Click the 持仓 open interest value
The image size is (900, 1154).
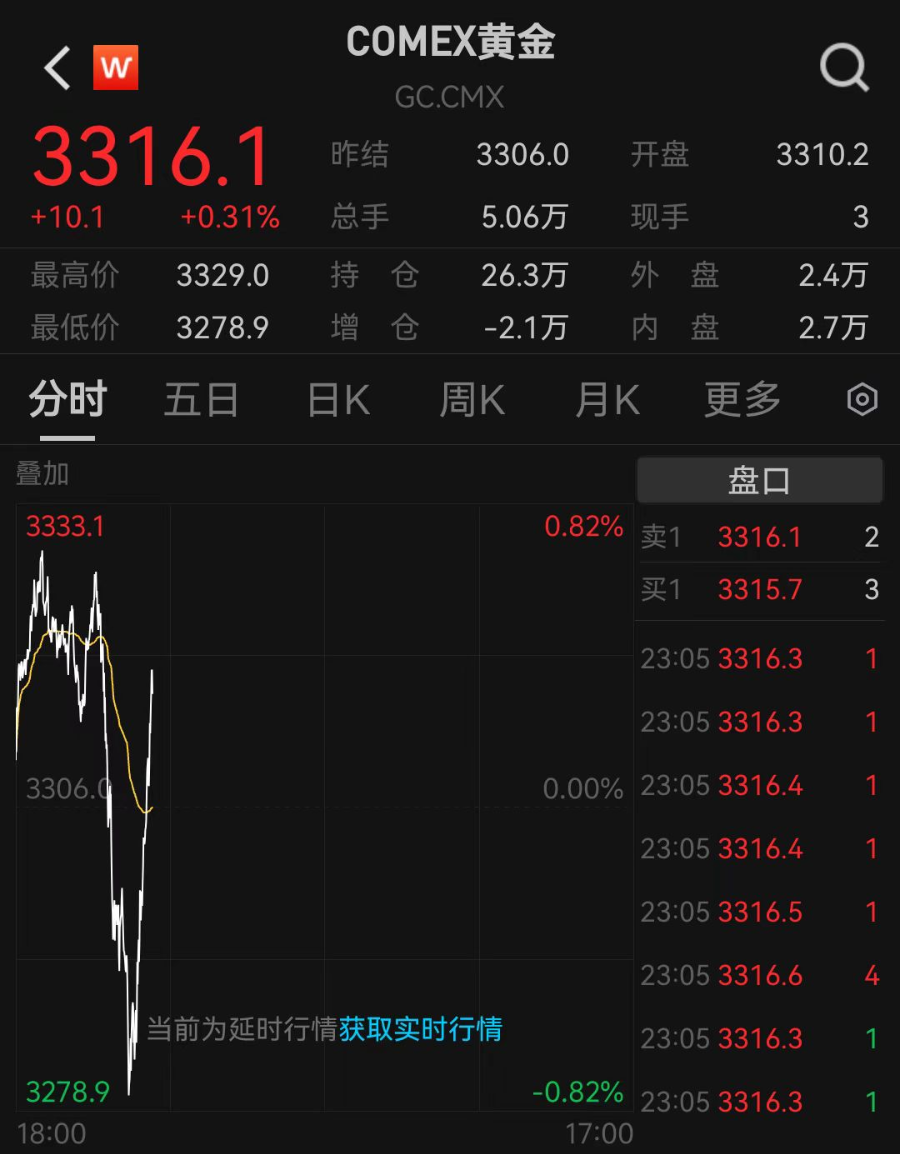tap(523, 276)
